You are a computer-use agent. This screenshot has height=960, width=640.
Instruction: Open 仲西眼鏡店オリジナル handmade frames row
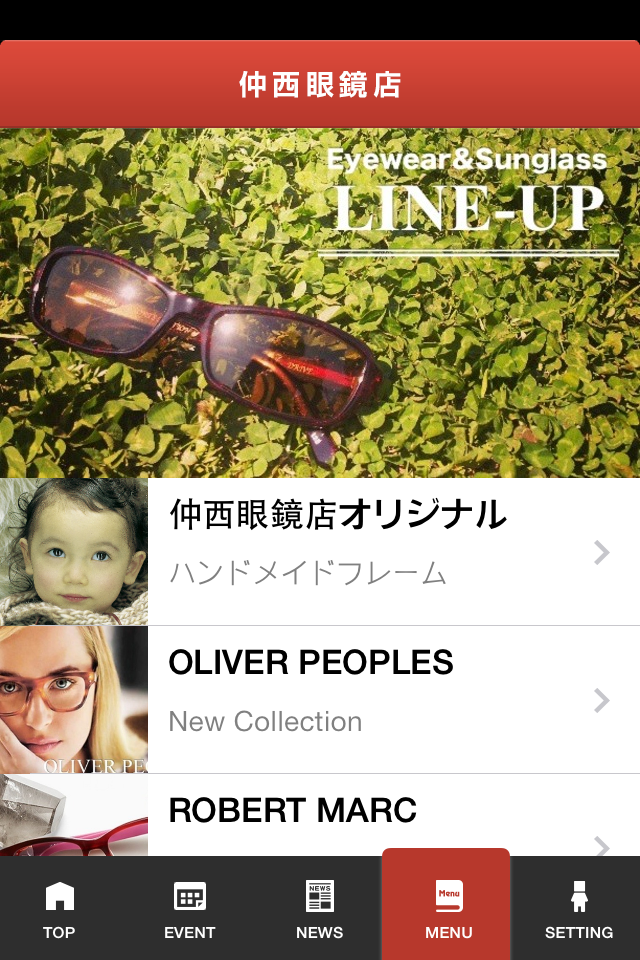point(320,551)
